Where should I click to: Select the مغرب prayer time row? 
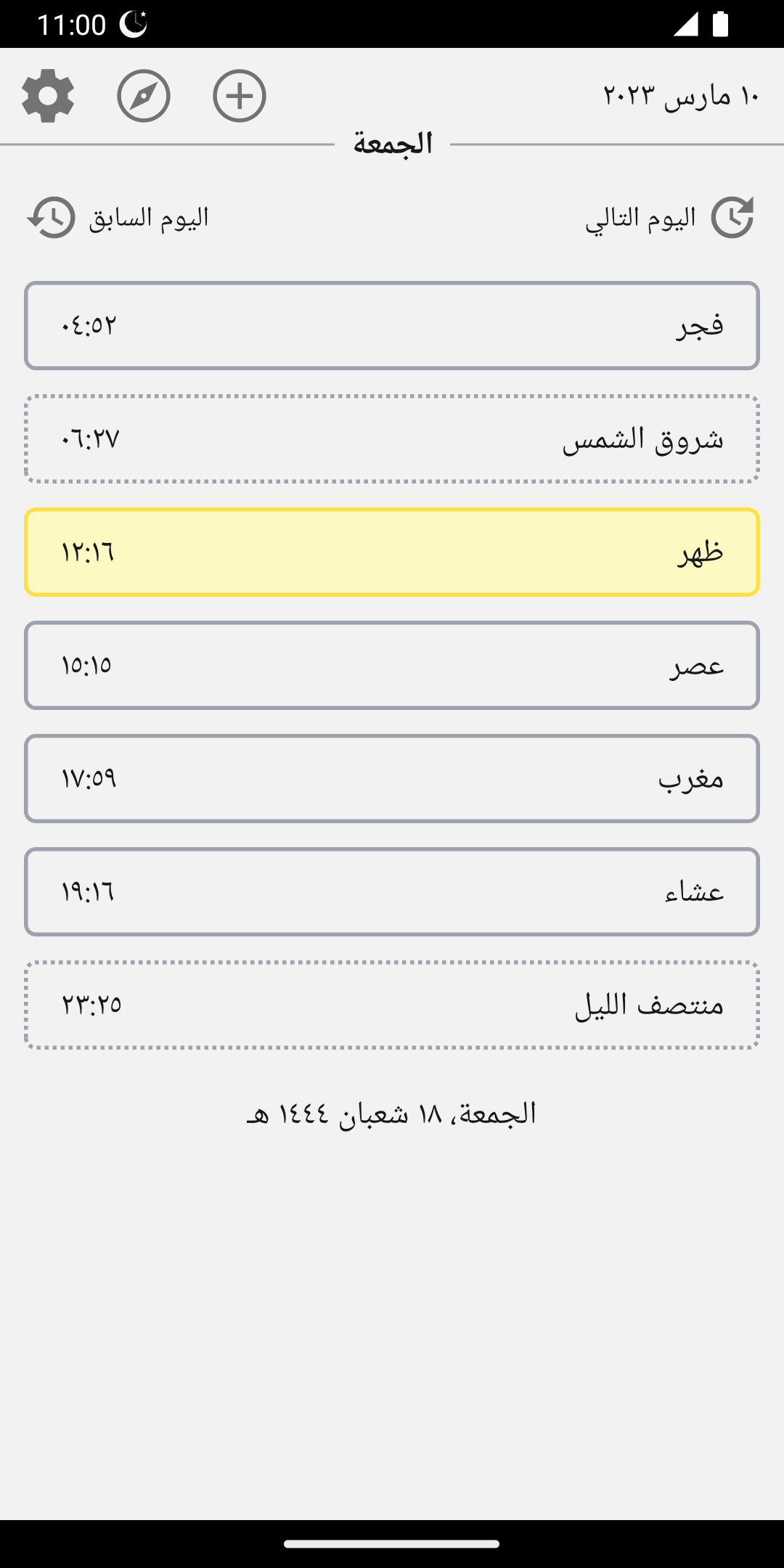coord(392,779)
